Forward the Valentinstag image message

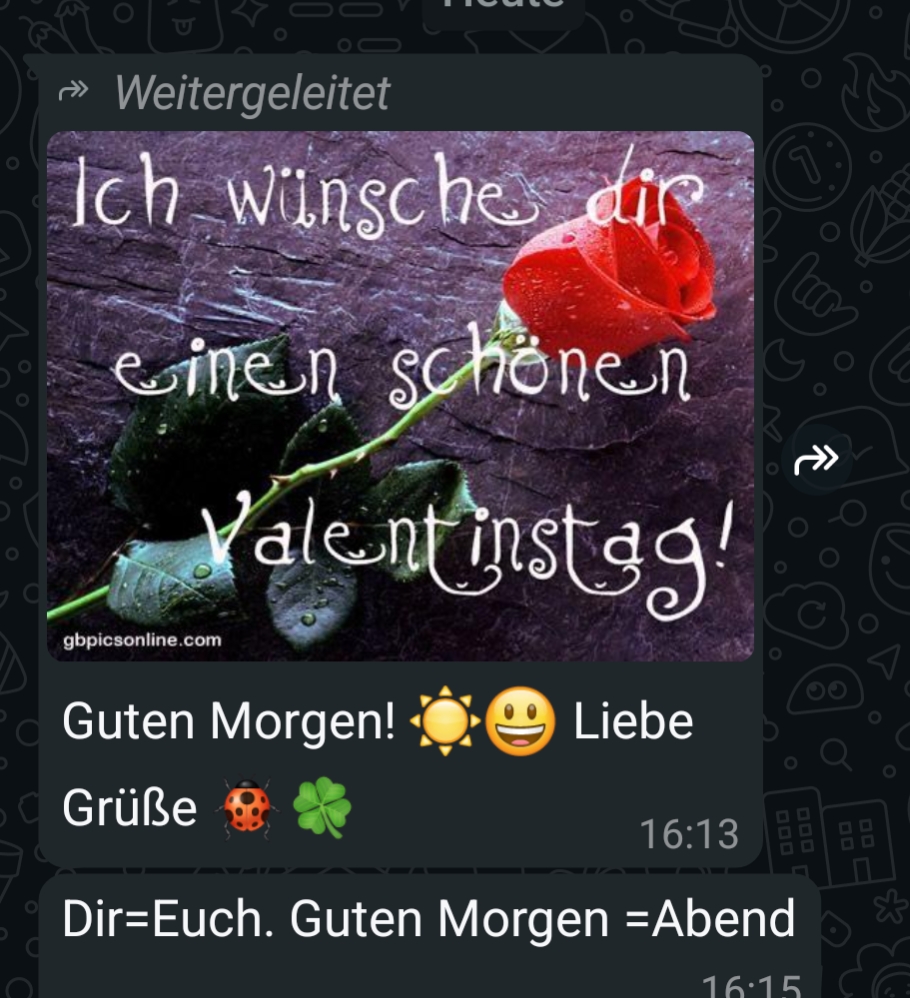click(817, 460)
